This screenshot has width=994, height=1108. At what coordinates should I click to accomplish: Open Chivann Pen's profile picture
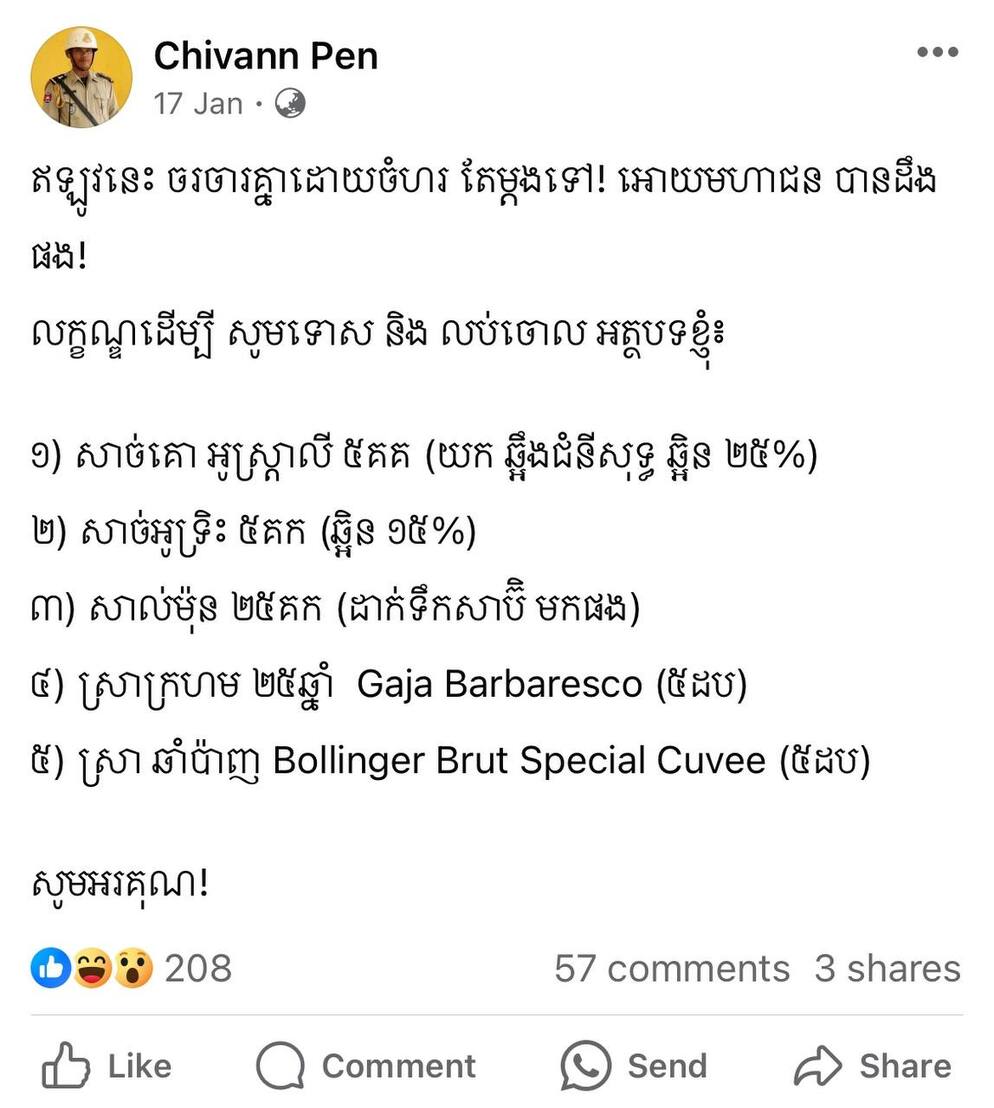click(x=81, y=77)
